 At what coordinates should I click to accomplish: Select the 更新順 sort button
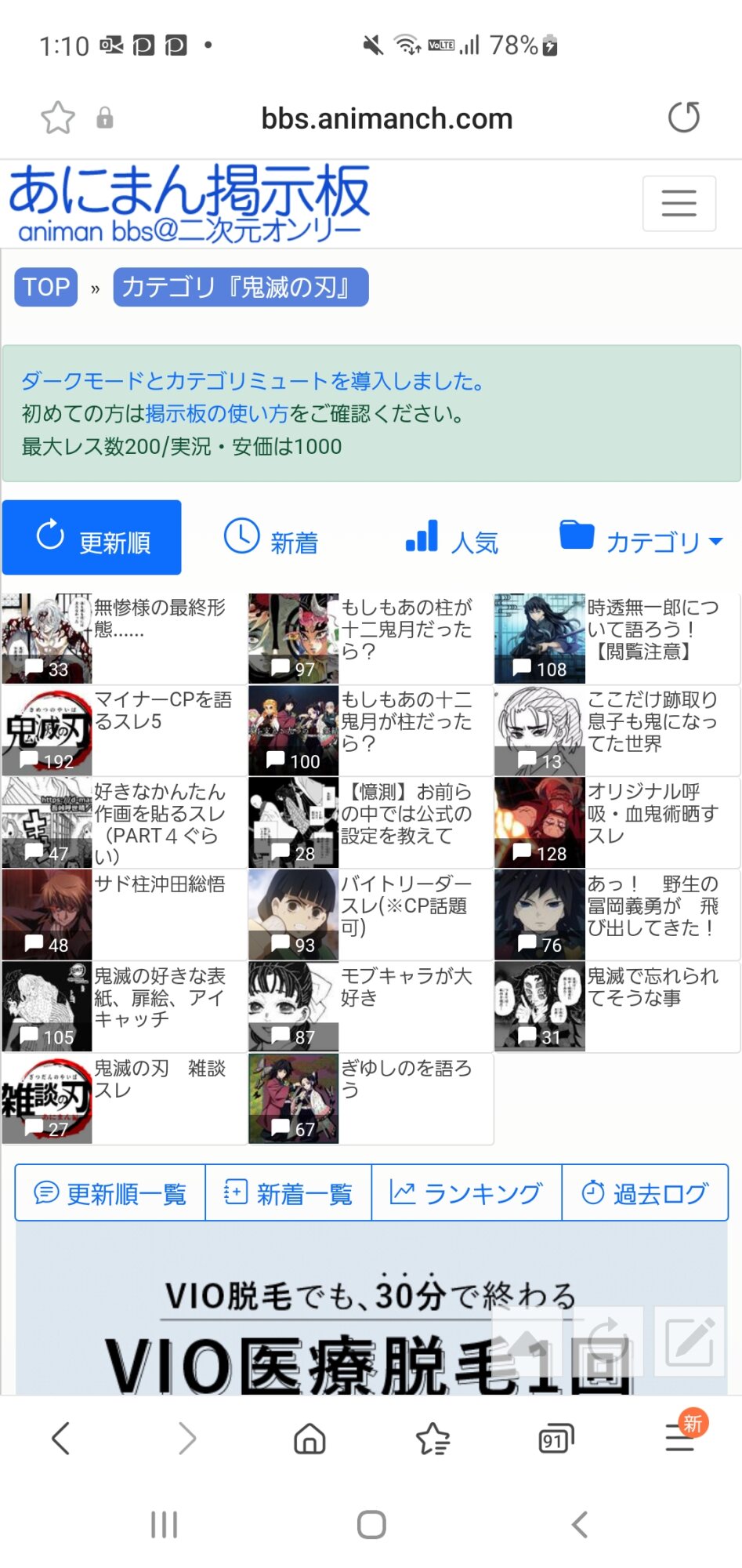(x=92, y=538)
